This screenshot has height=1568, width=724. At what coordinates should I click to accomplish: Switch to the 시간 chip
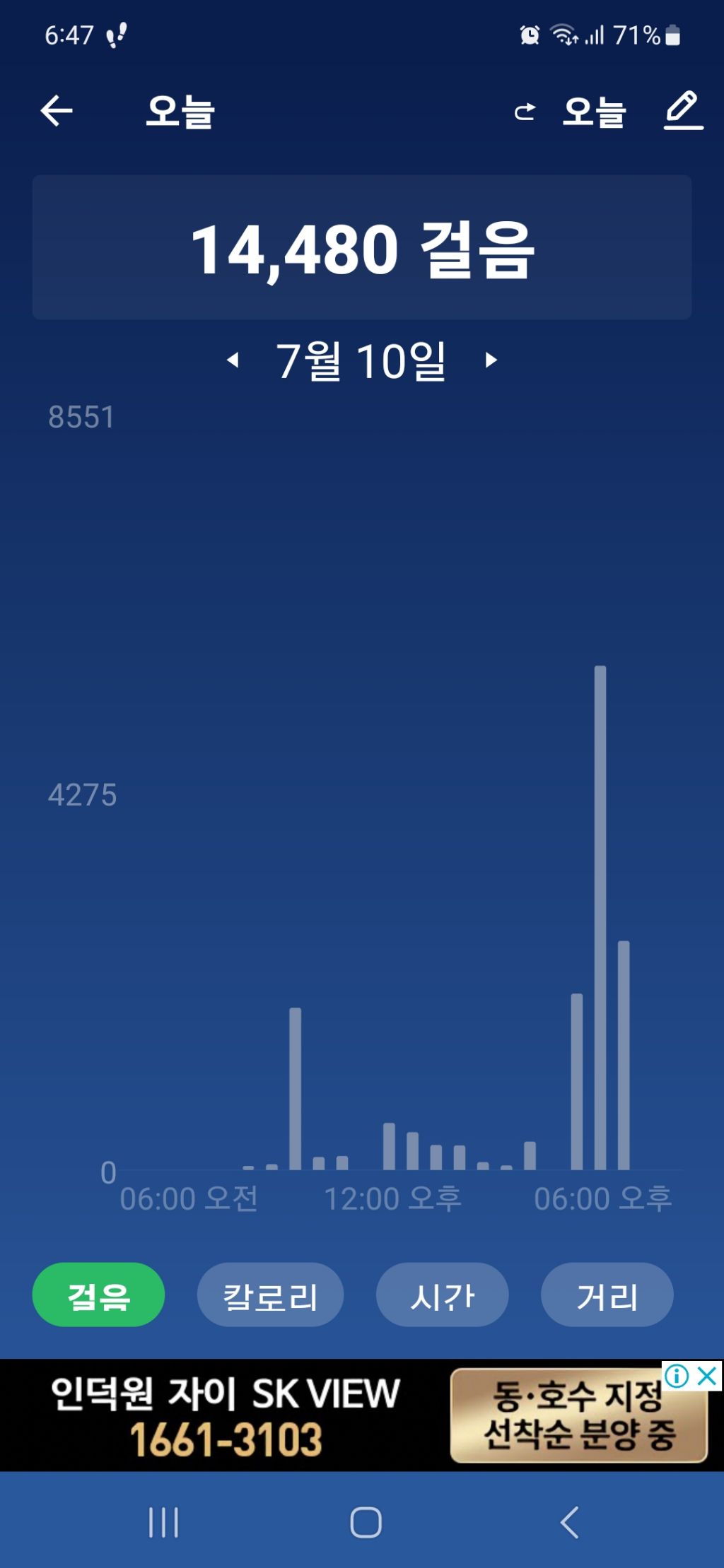(x=442, y=1295)
